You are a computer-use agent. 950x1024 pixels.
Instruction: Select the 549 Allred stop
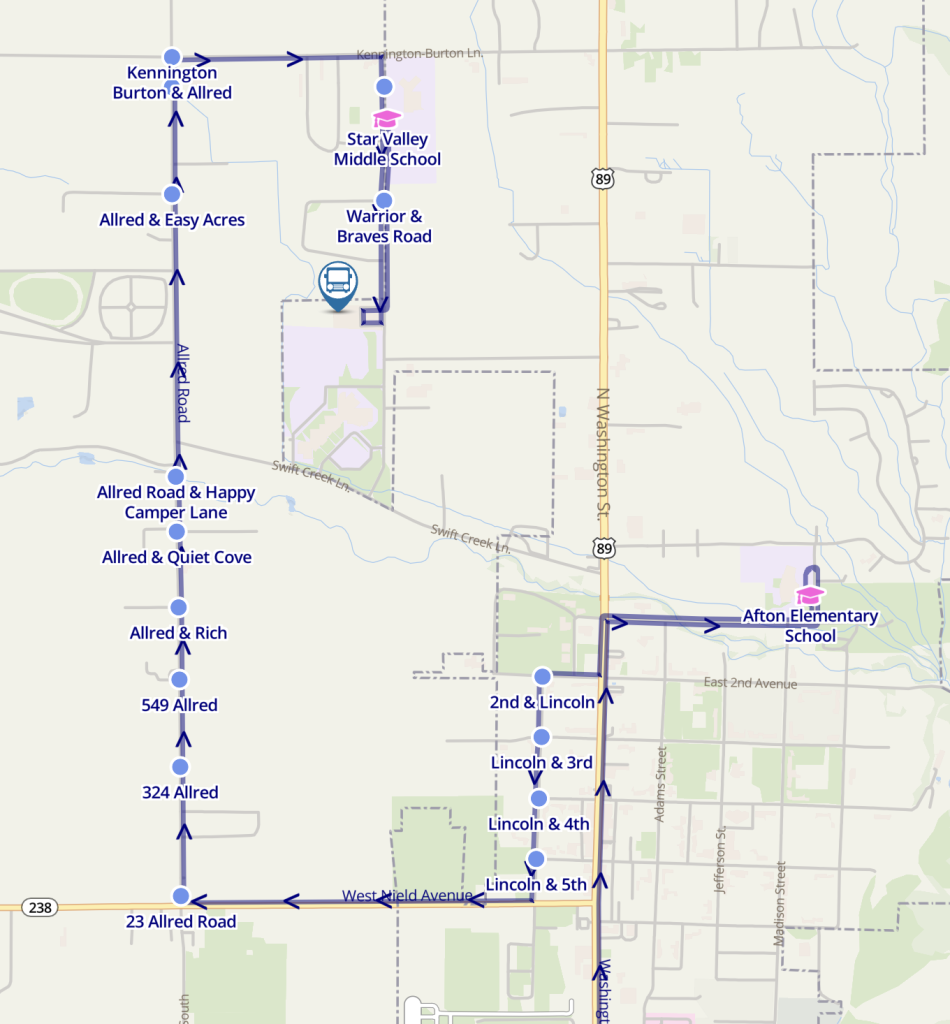179,680
